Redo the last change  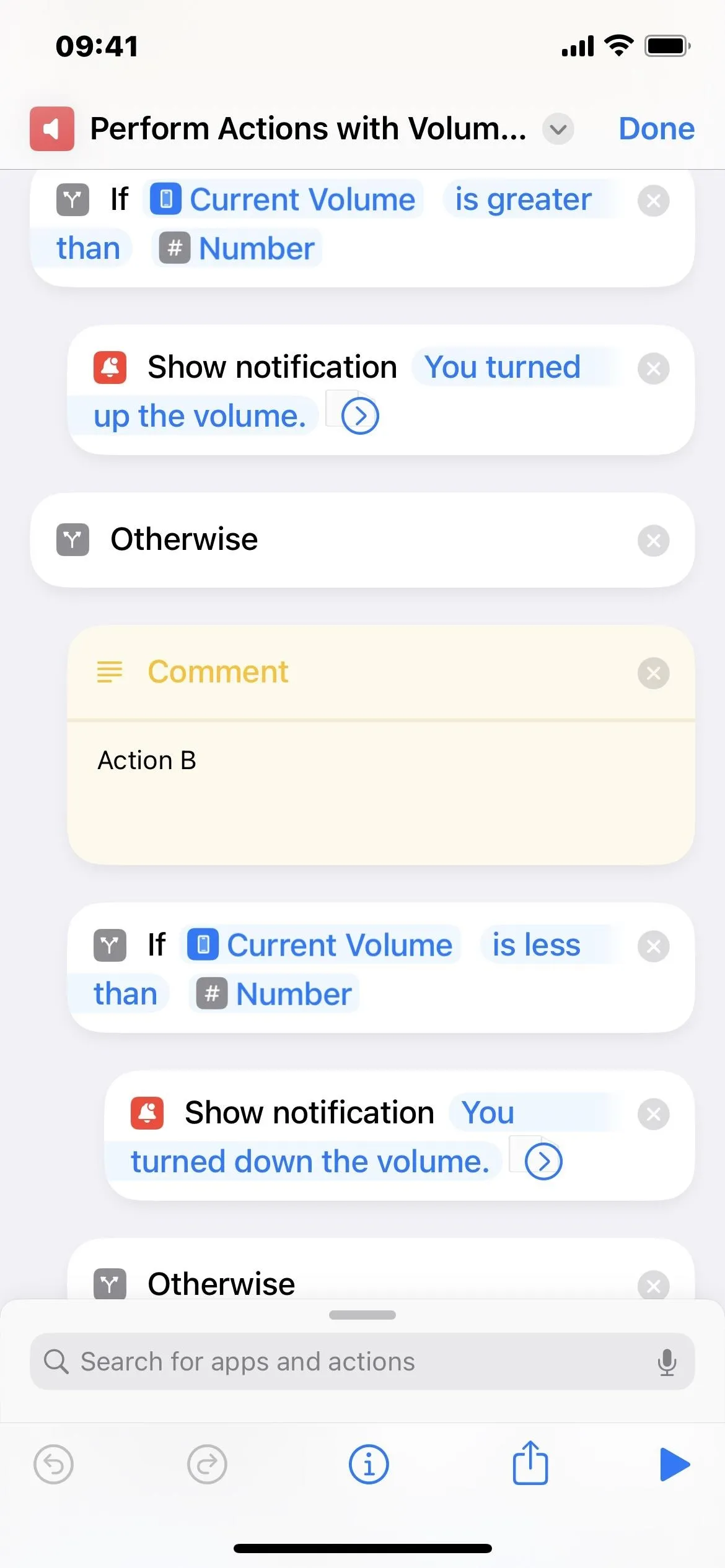click(x=207, y=1465)
